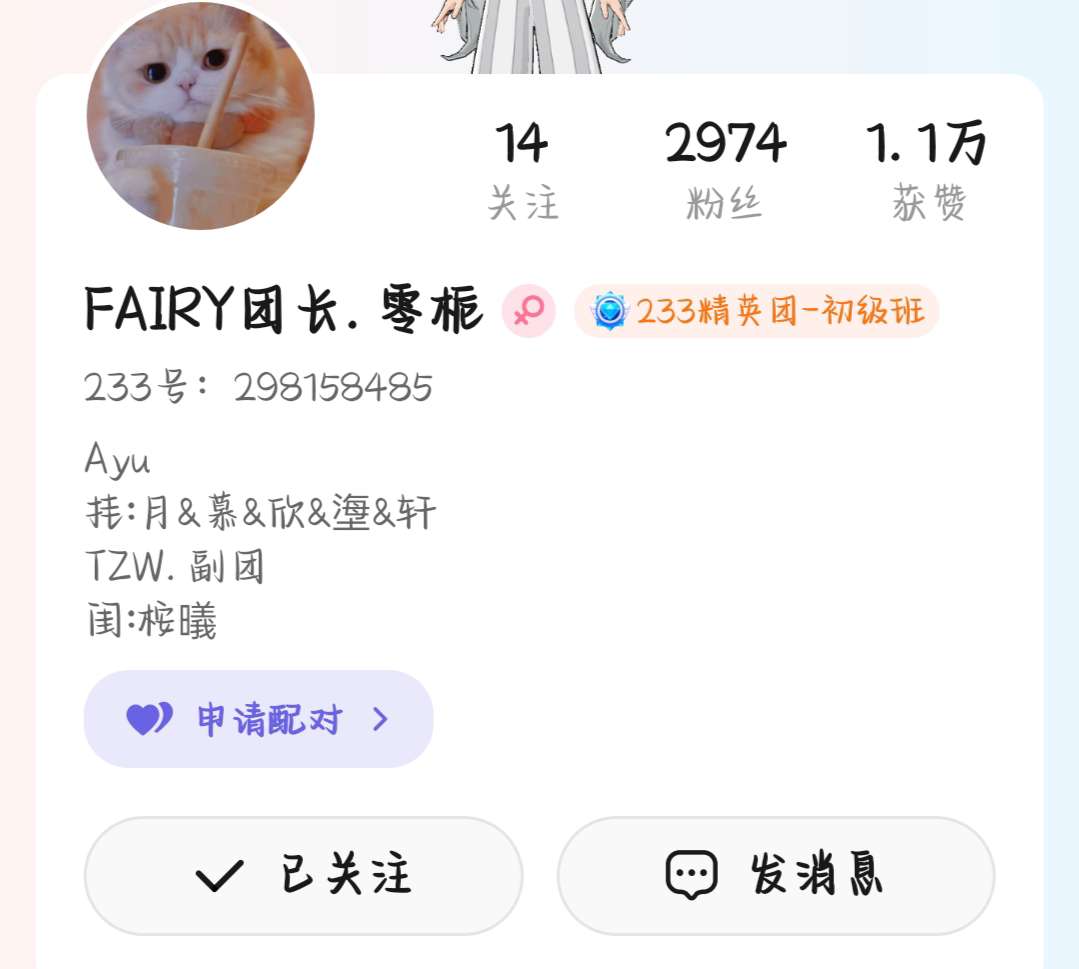Send a message with 发消息
This screenshot has width=1079, height=969.
click(x=776, y=876)
